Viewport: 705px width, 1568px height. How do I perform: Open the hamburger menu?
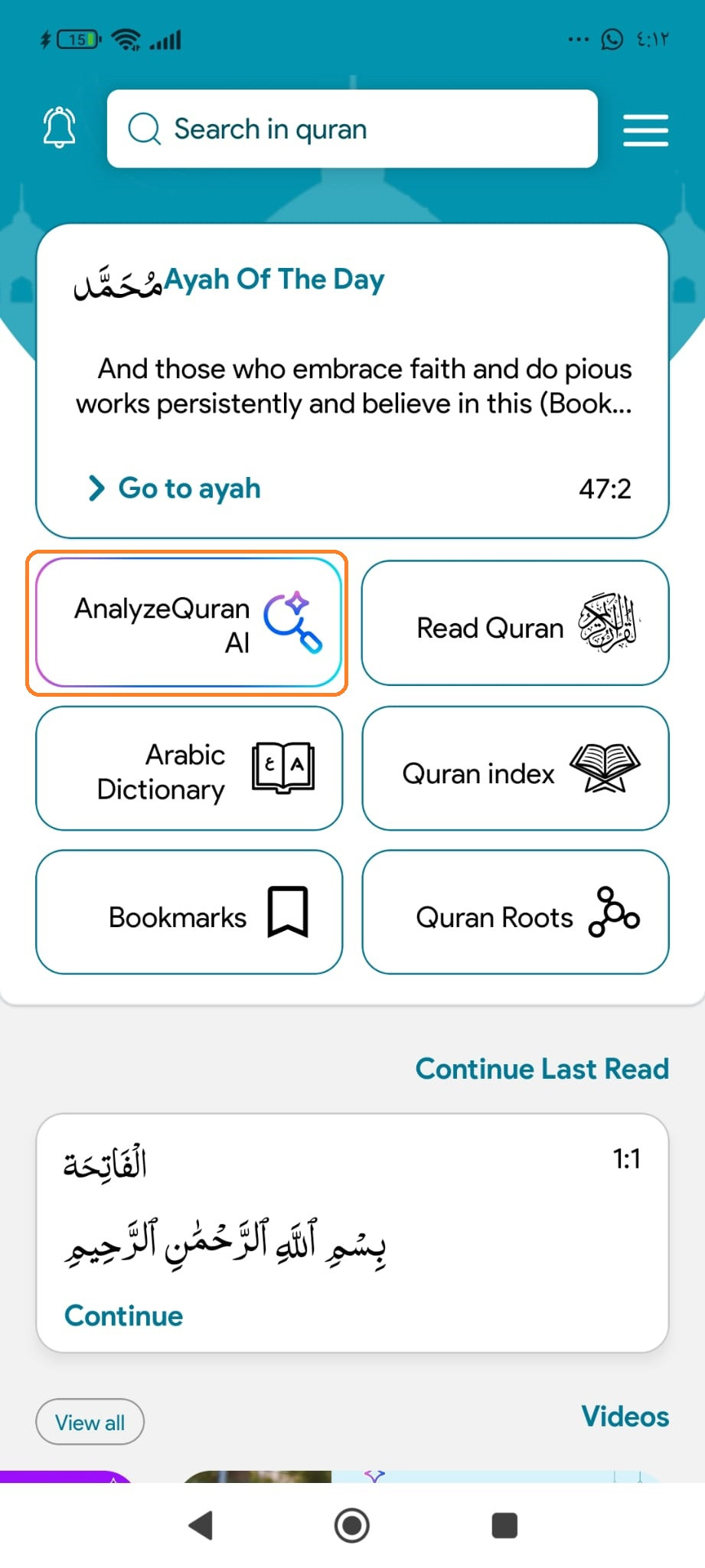pos(645,130)
